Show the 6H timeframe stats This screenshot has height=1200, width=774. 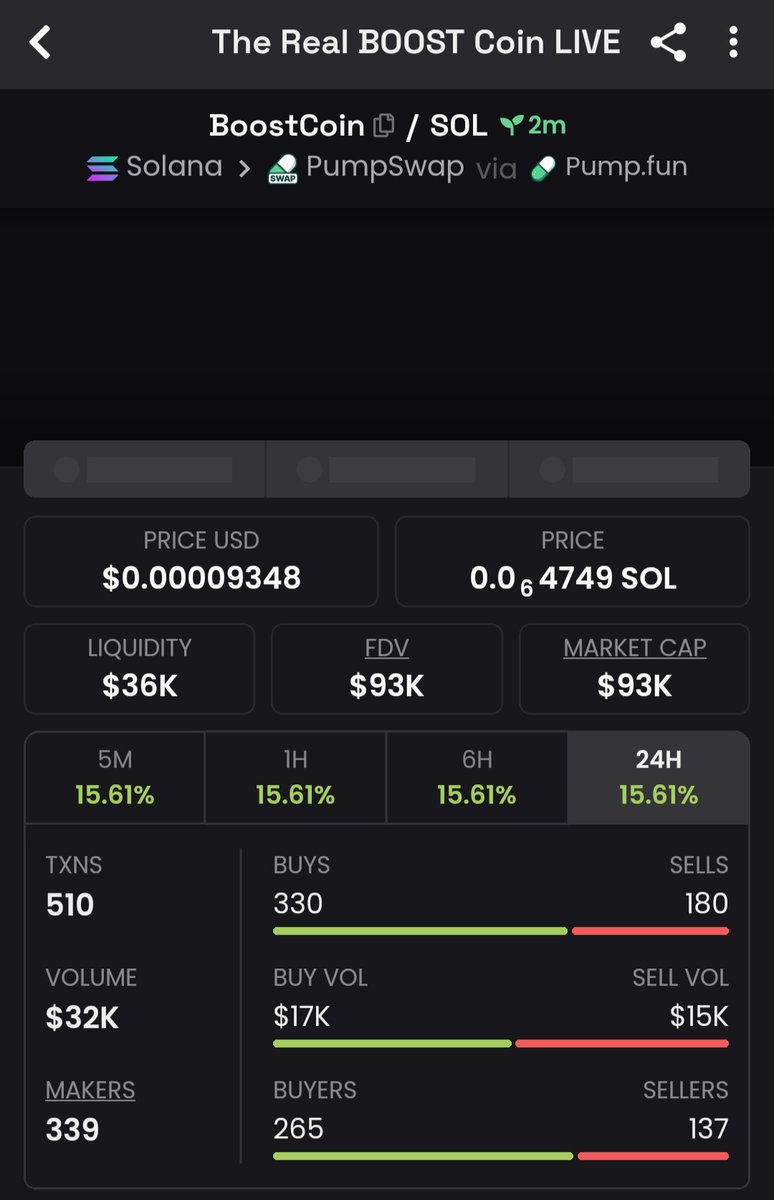(477, 778)
